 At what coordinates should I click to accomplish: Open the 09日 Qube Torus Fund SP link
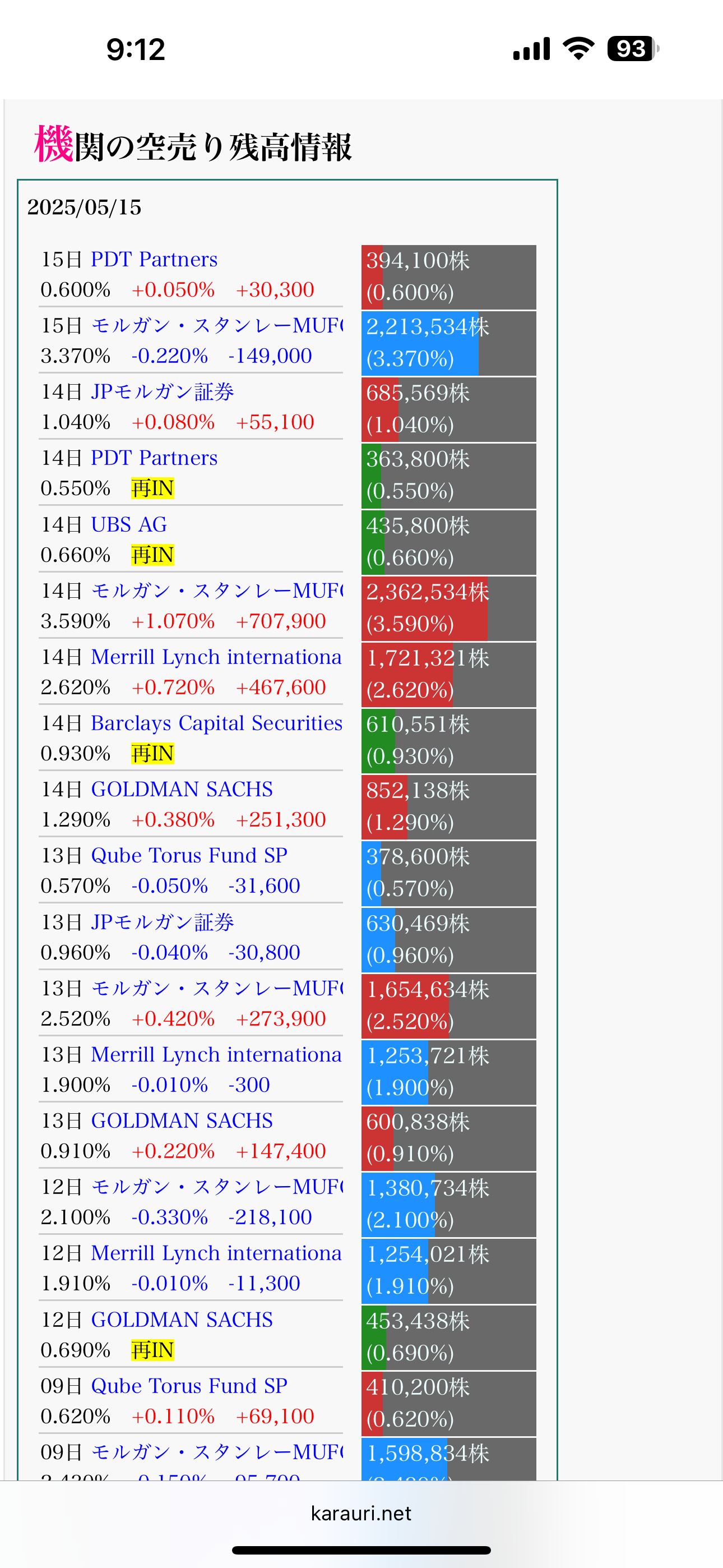189,1385
